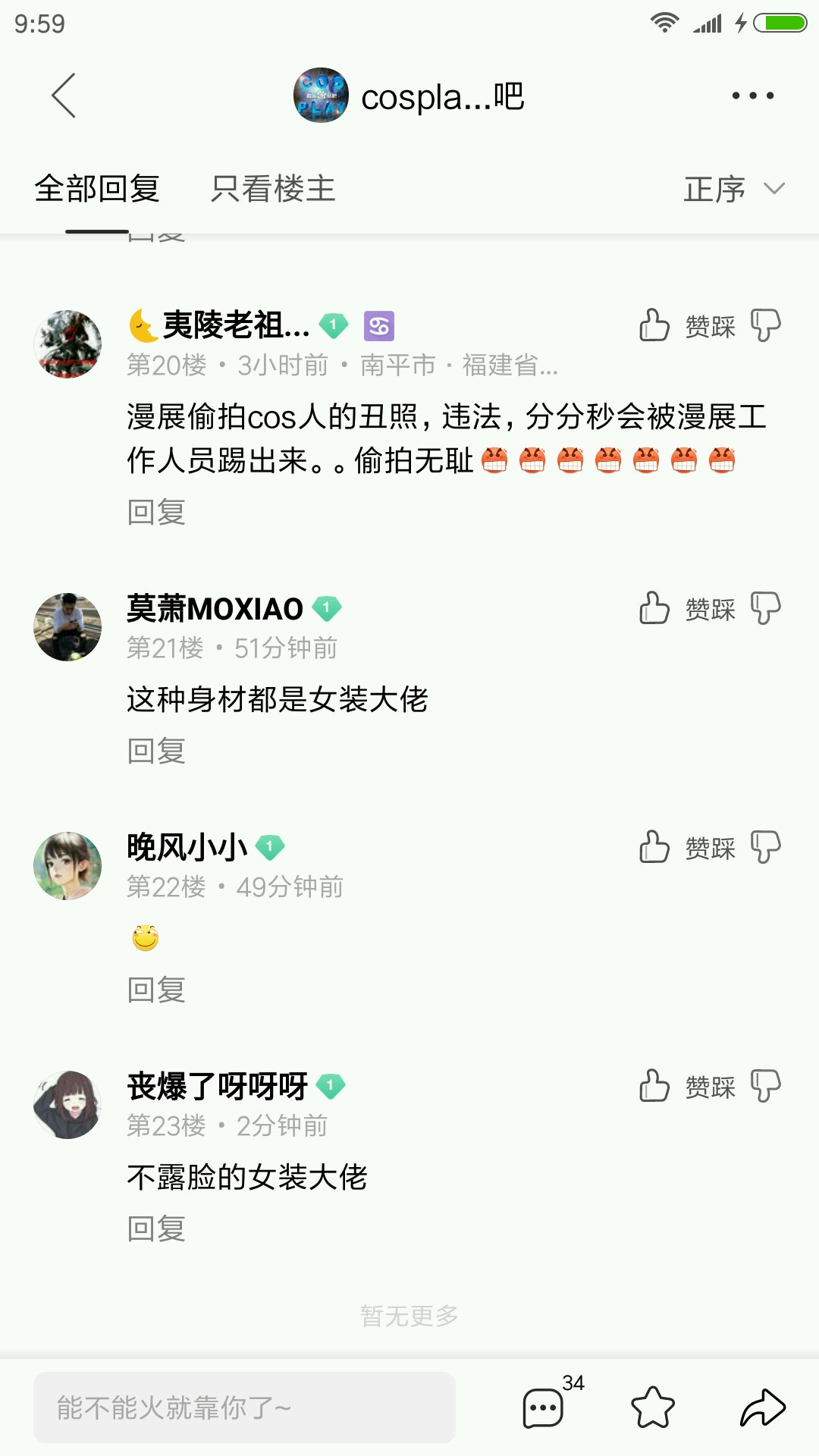Reply to 莫萧MOXIAO's comment
This screenshot has height=1456, width=819.
[x=156, y=751]
